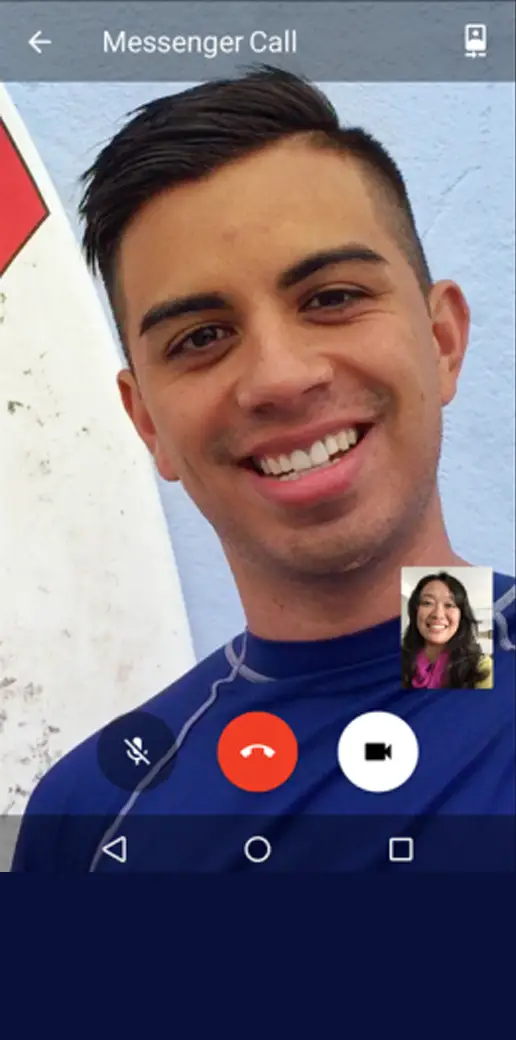Toggle the microphone mute button

[x=137, y=751]
